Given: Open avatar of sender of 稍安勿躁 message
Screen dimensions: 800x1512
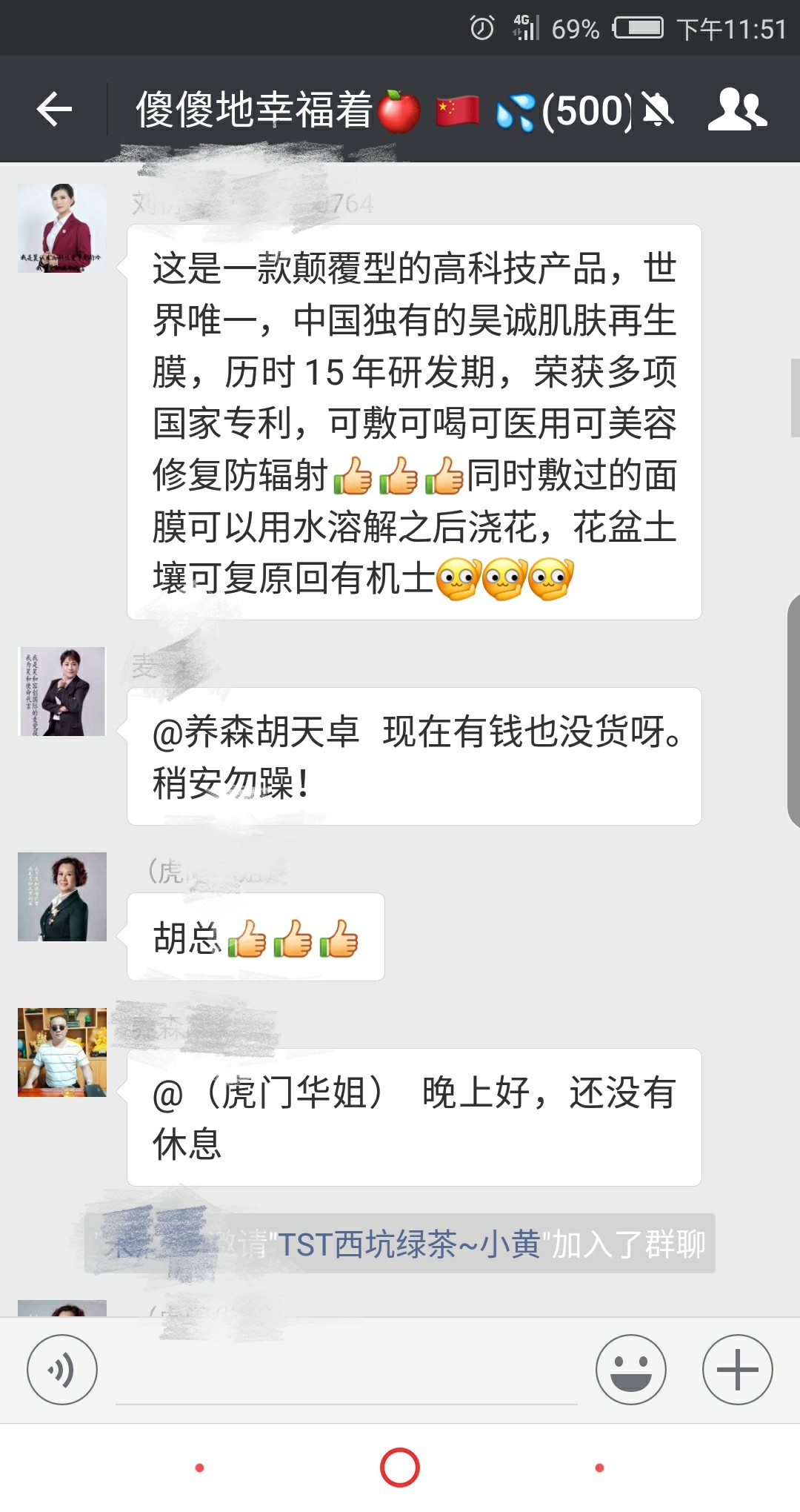Looking at the screenshot, I should pos(62,691).
